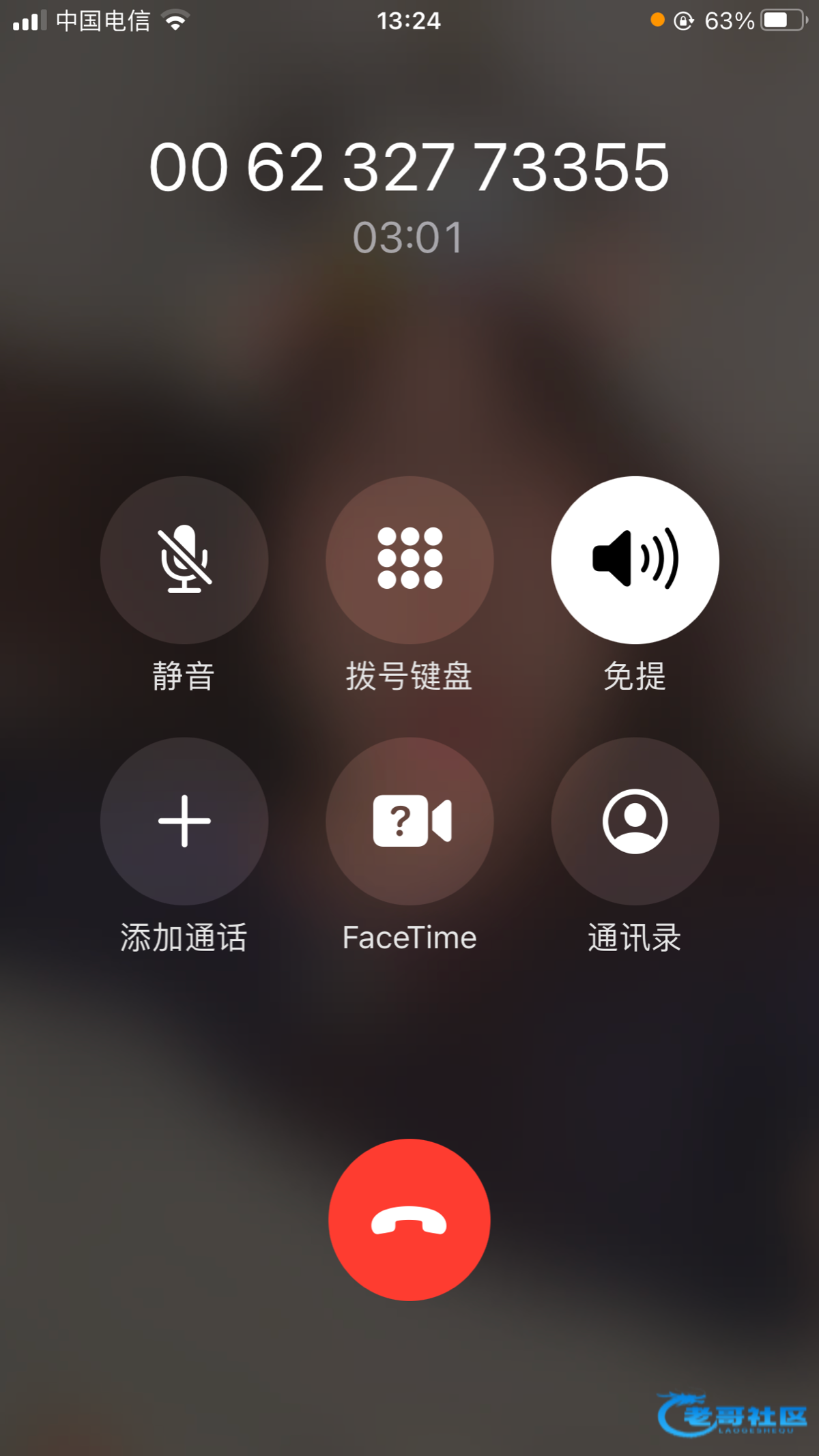
Task: Mute the call microphone
Action: [x=184, y=559]
